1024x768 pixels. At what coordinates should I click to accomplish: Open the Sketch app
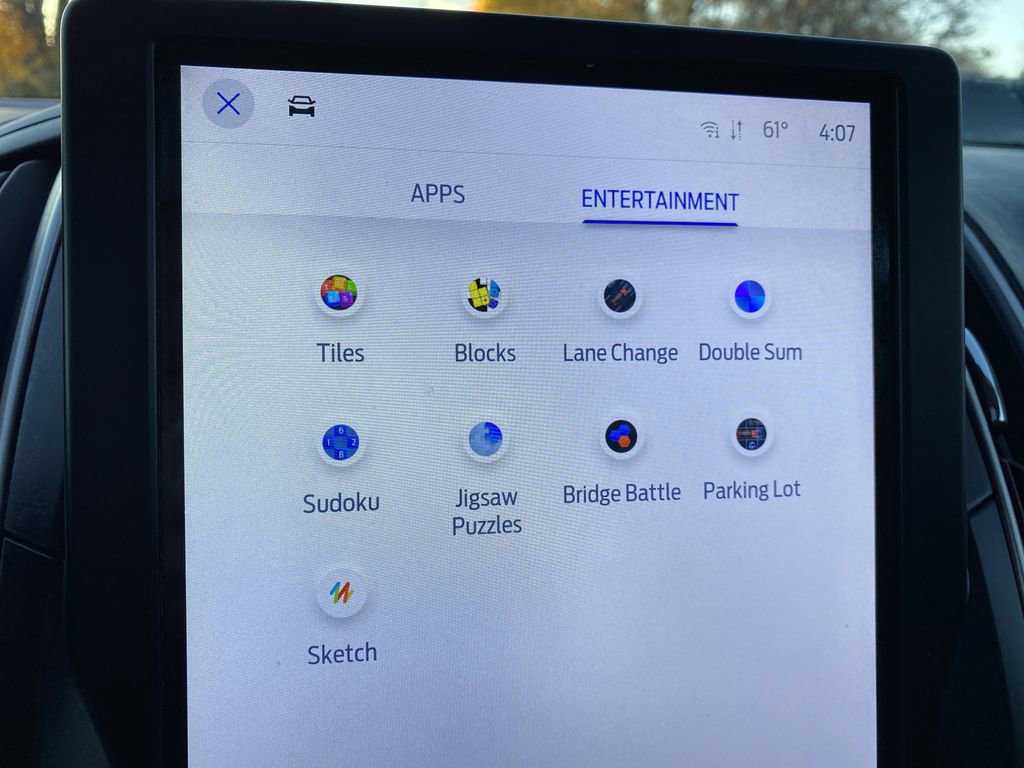(x=342, y=593)
